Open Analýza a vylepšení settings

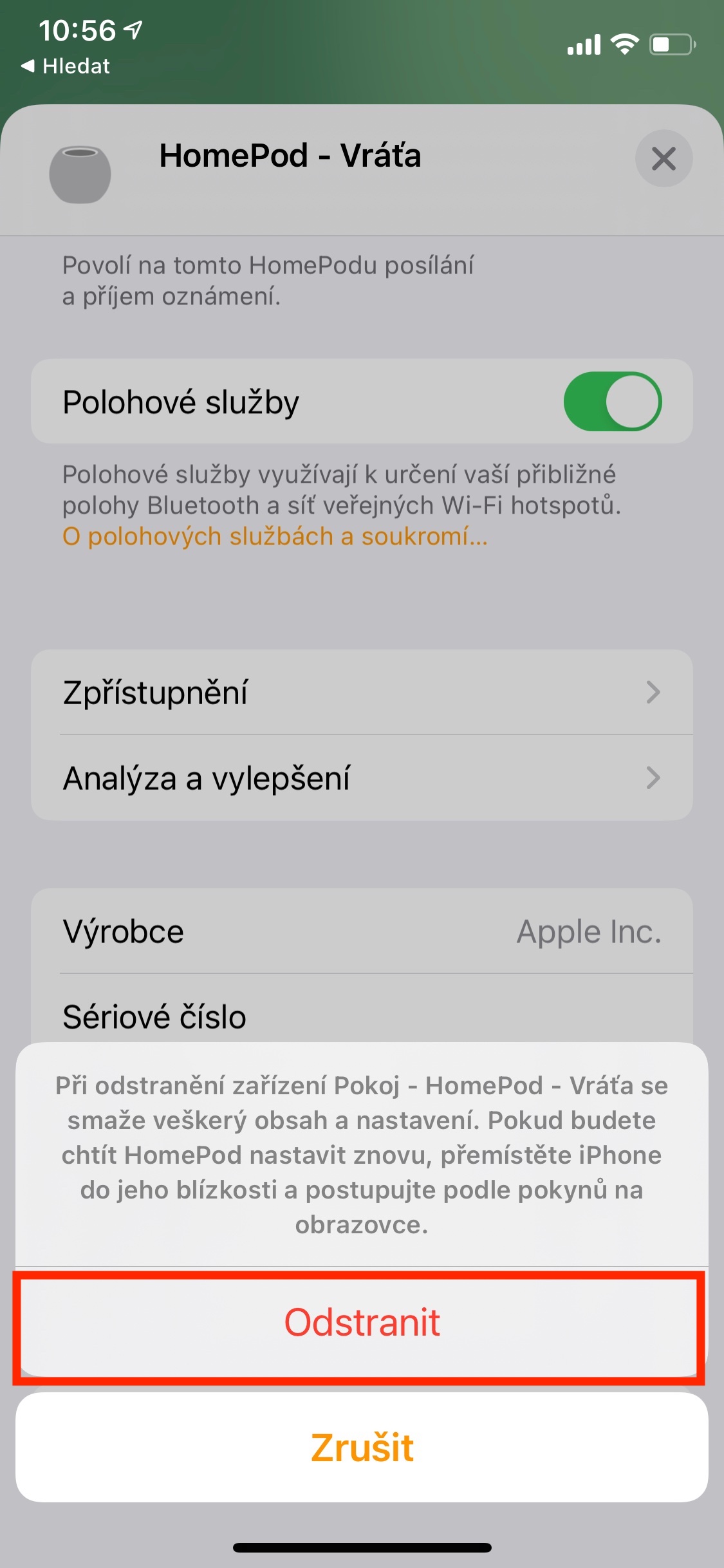point(362,778)
